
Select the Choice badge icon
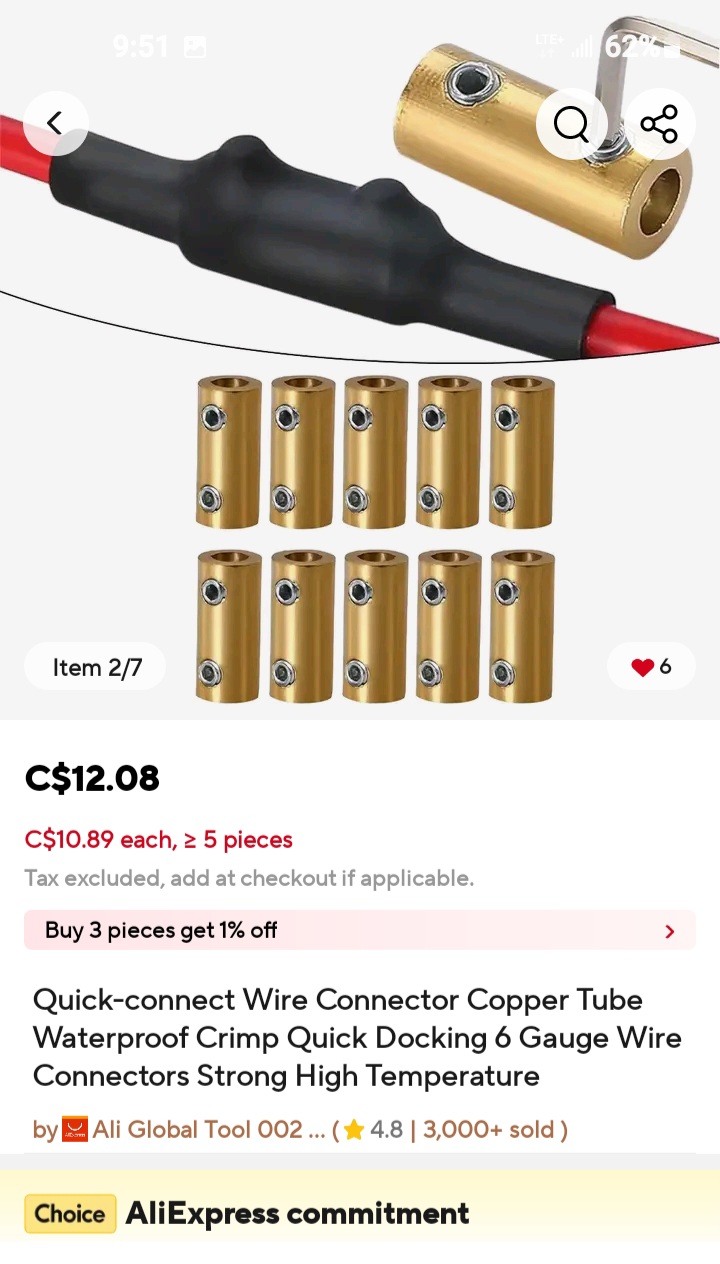coord(69,1213)
